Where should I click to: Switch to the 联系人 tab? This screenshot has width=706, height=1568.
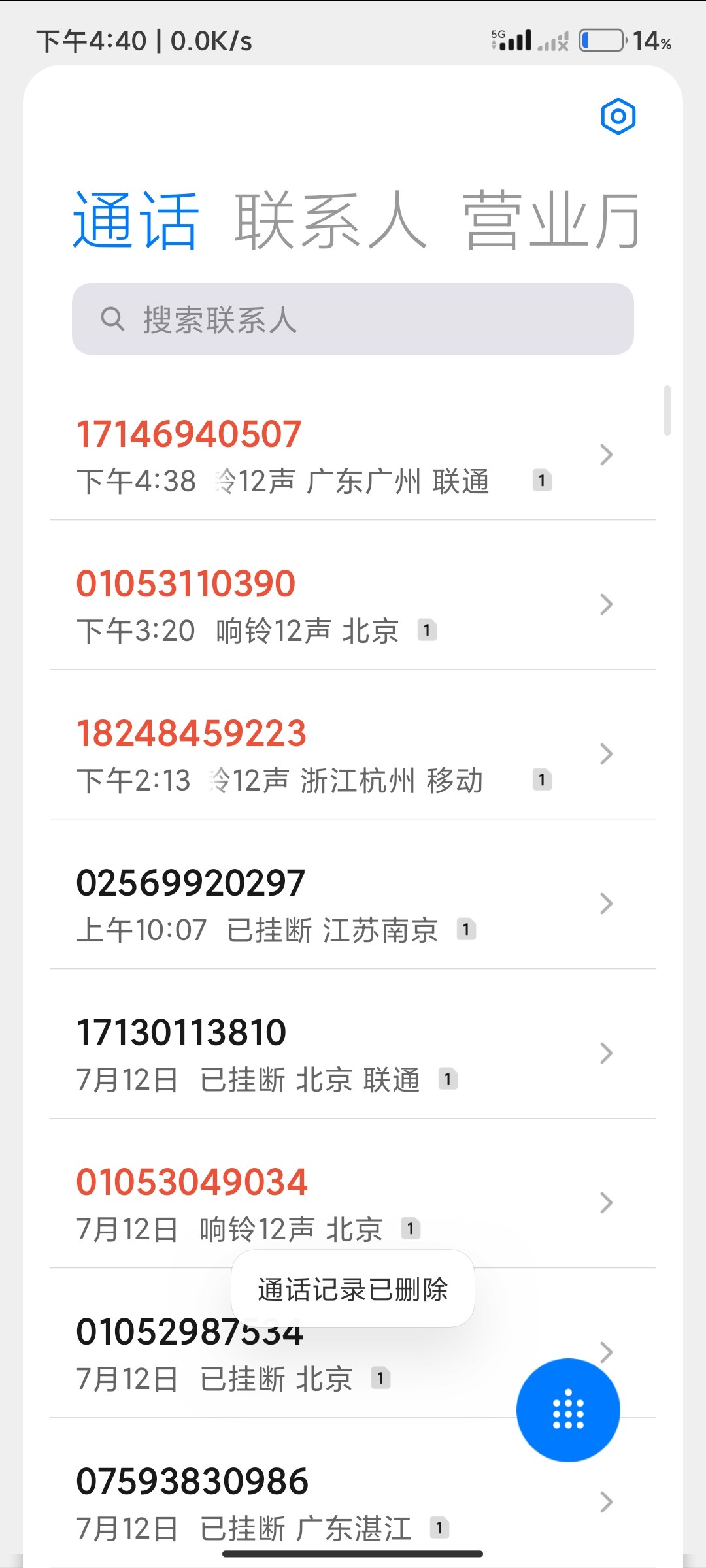330,221
